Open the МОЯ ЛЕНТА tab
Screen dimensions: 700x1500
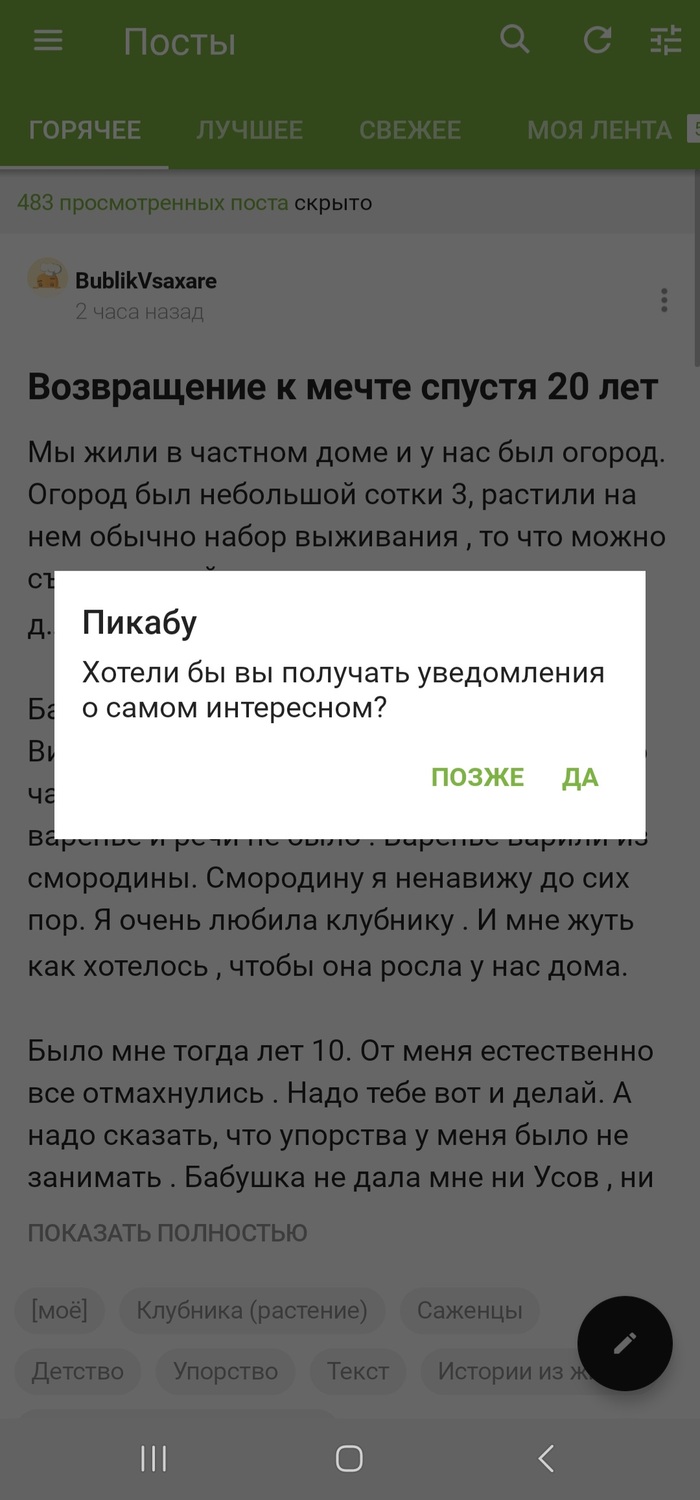[x=598, y=130]
